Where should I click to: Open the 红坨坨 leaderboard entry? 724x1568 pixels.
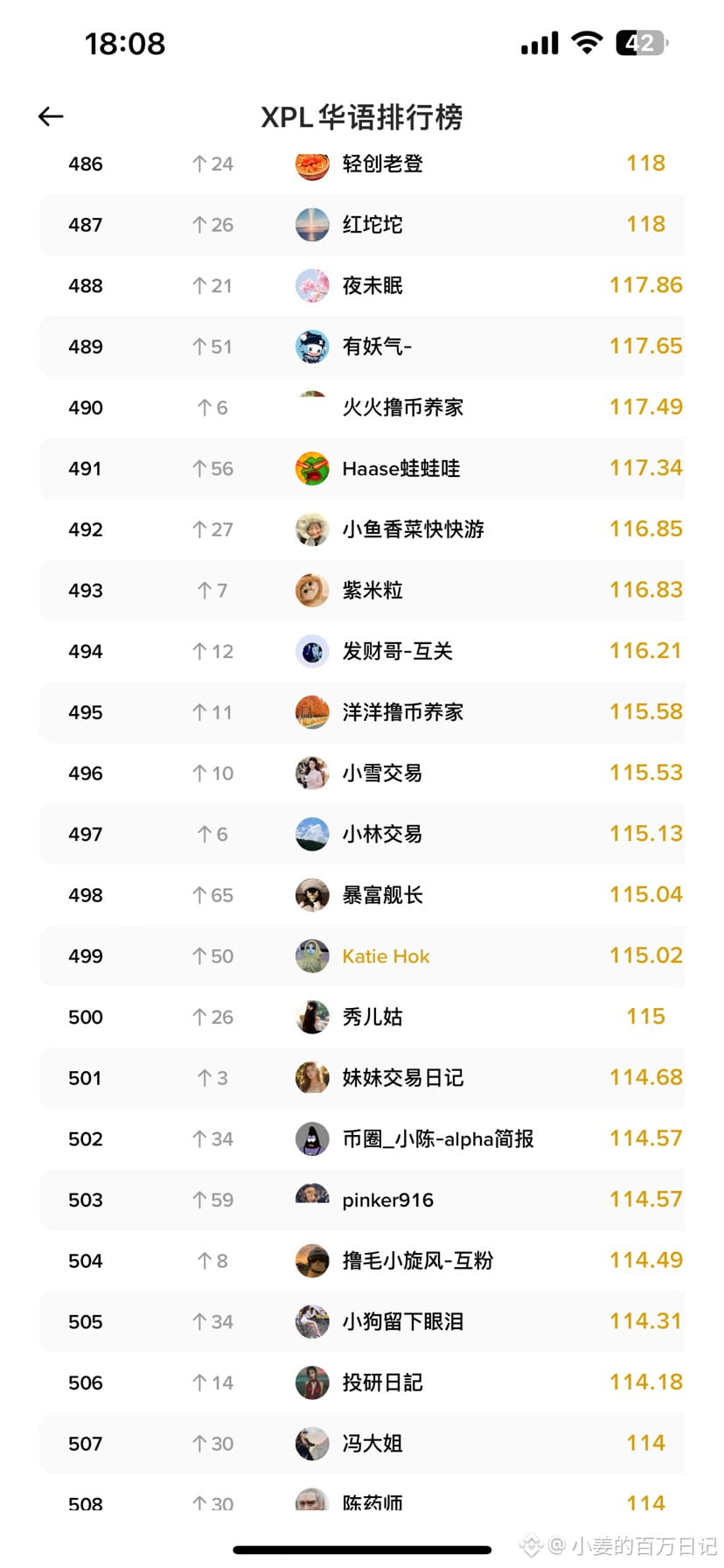[x=372, y=225]
